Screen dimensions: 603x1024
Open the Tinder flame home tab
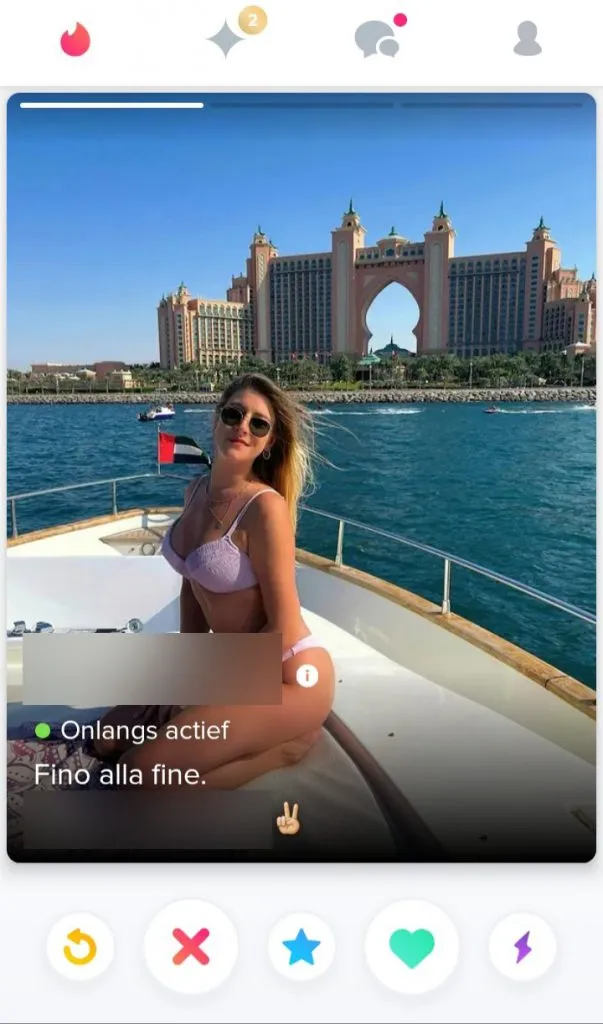75,39
